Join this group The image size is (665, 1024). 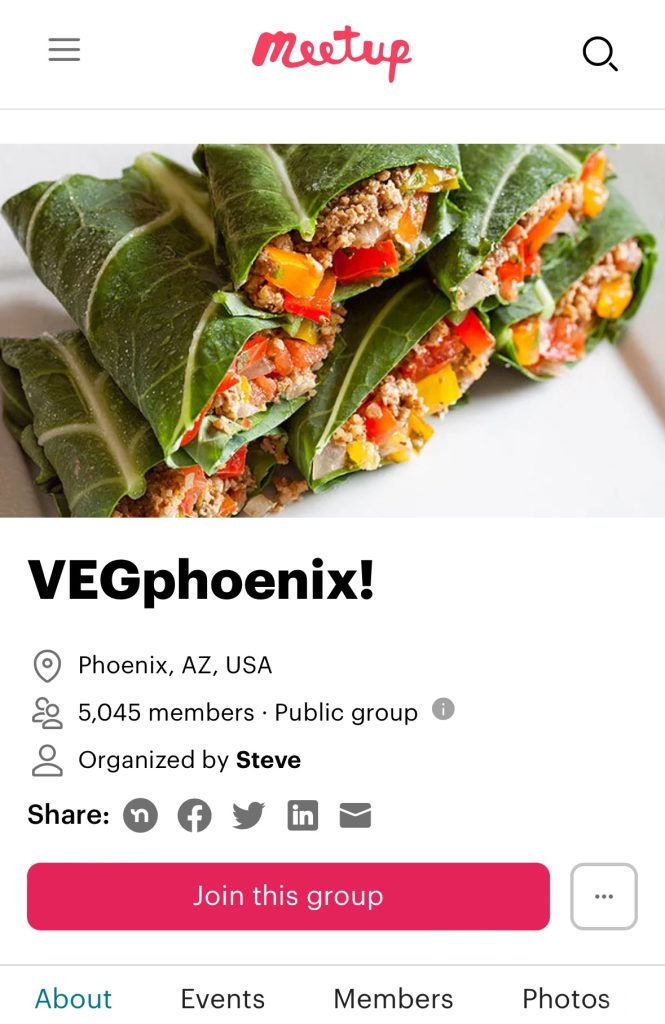coord(288,896)
